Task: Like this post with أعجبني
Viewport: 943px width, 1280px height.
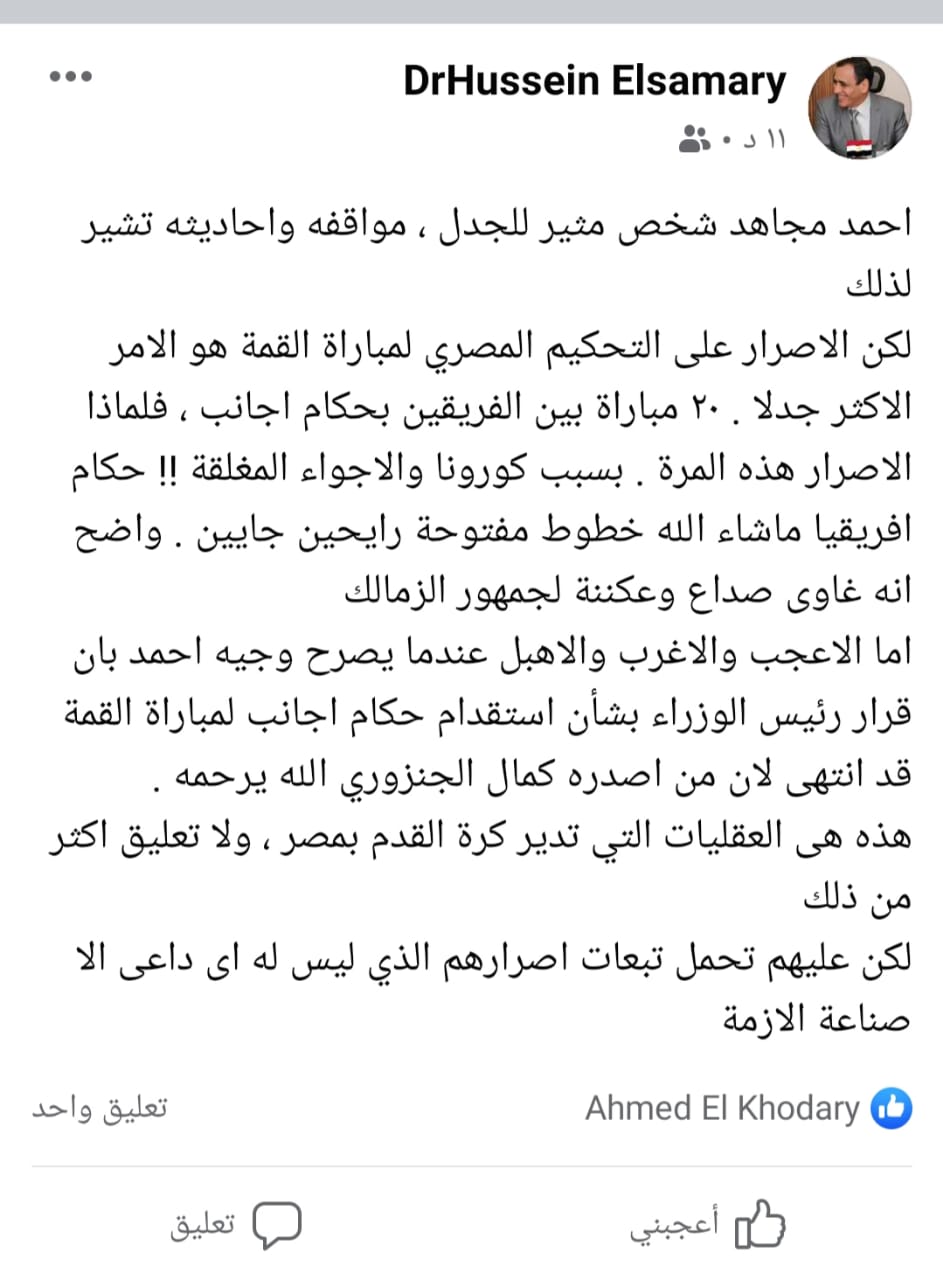Action: [708, 1225]
